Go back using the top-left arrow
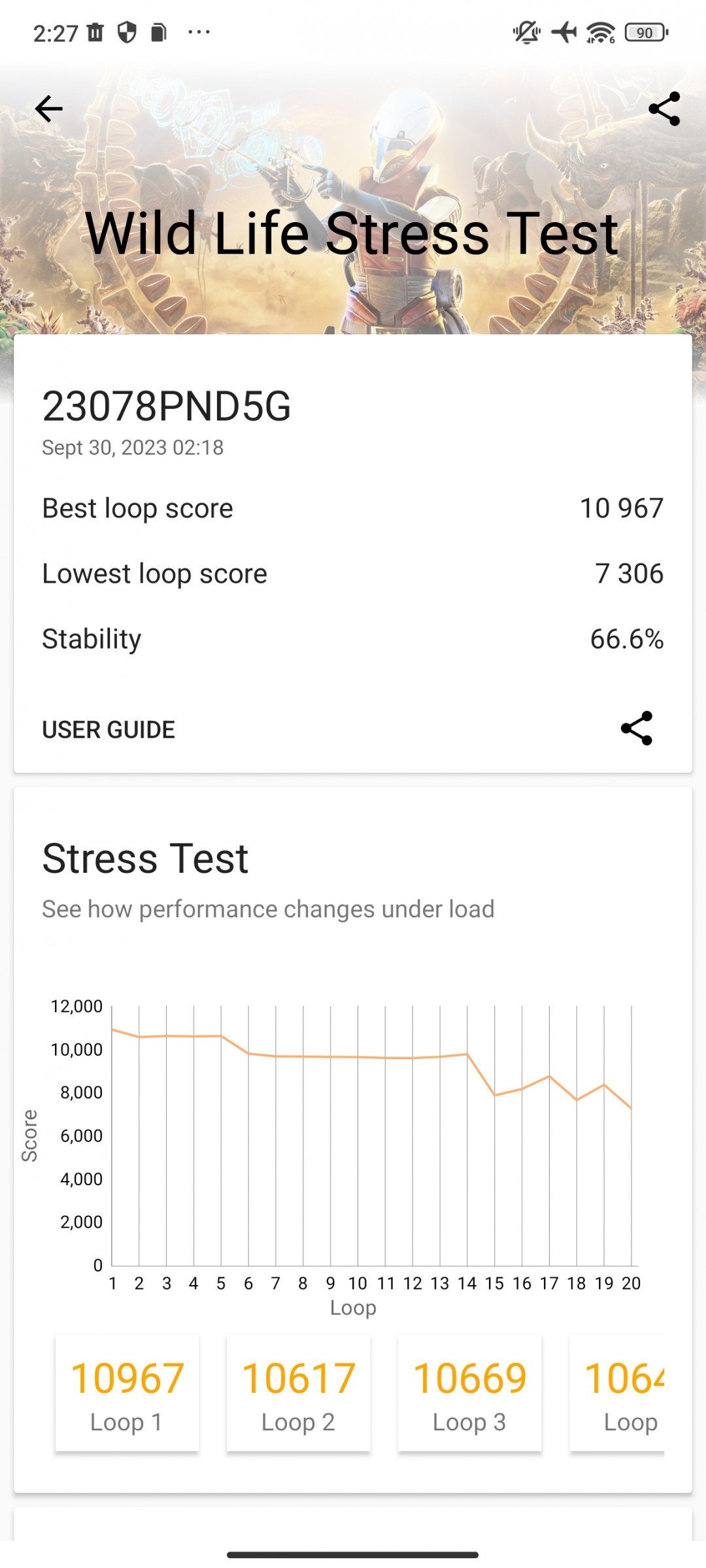The image size is (706, 1568). coord(49,108)
